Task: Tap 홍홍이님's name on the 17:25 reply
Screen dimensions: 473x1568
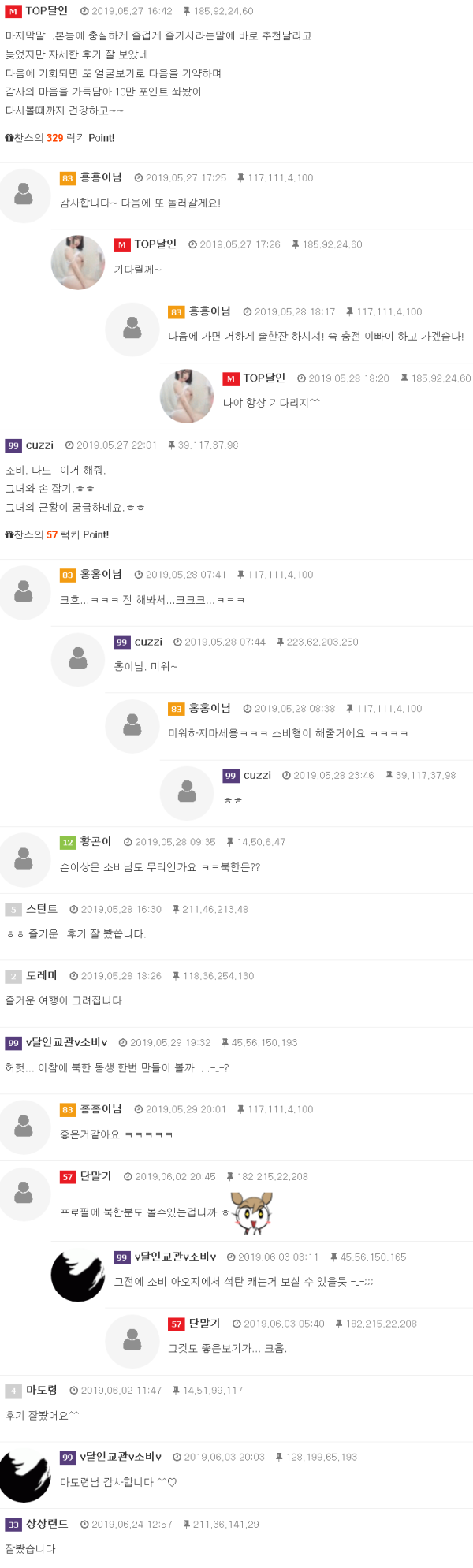Action: coord(101,177)
